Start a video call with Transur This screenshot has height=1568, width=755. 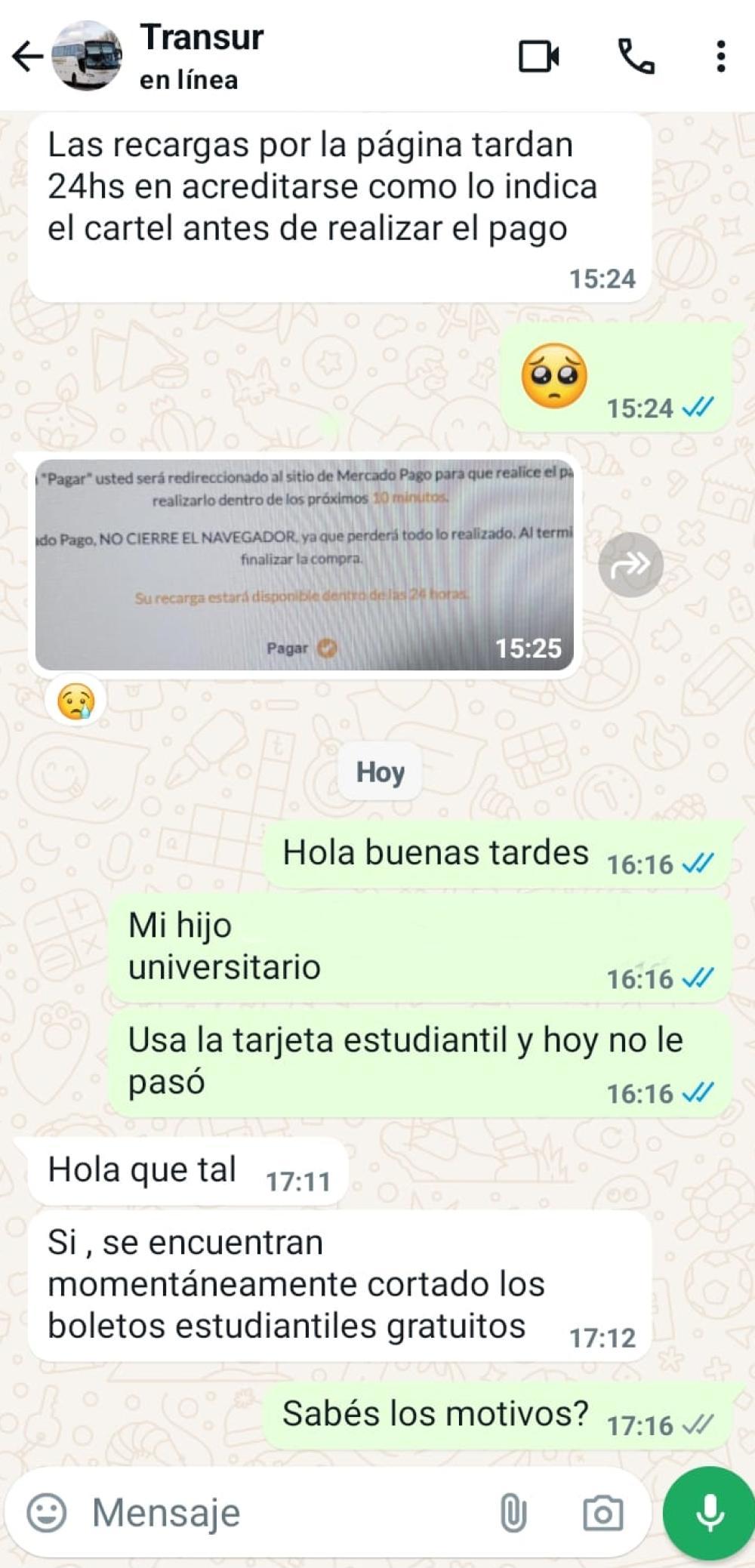(x=539, y=57)
